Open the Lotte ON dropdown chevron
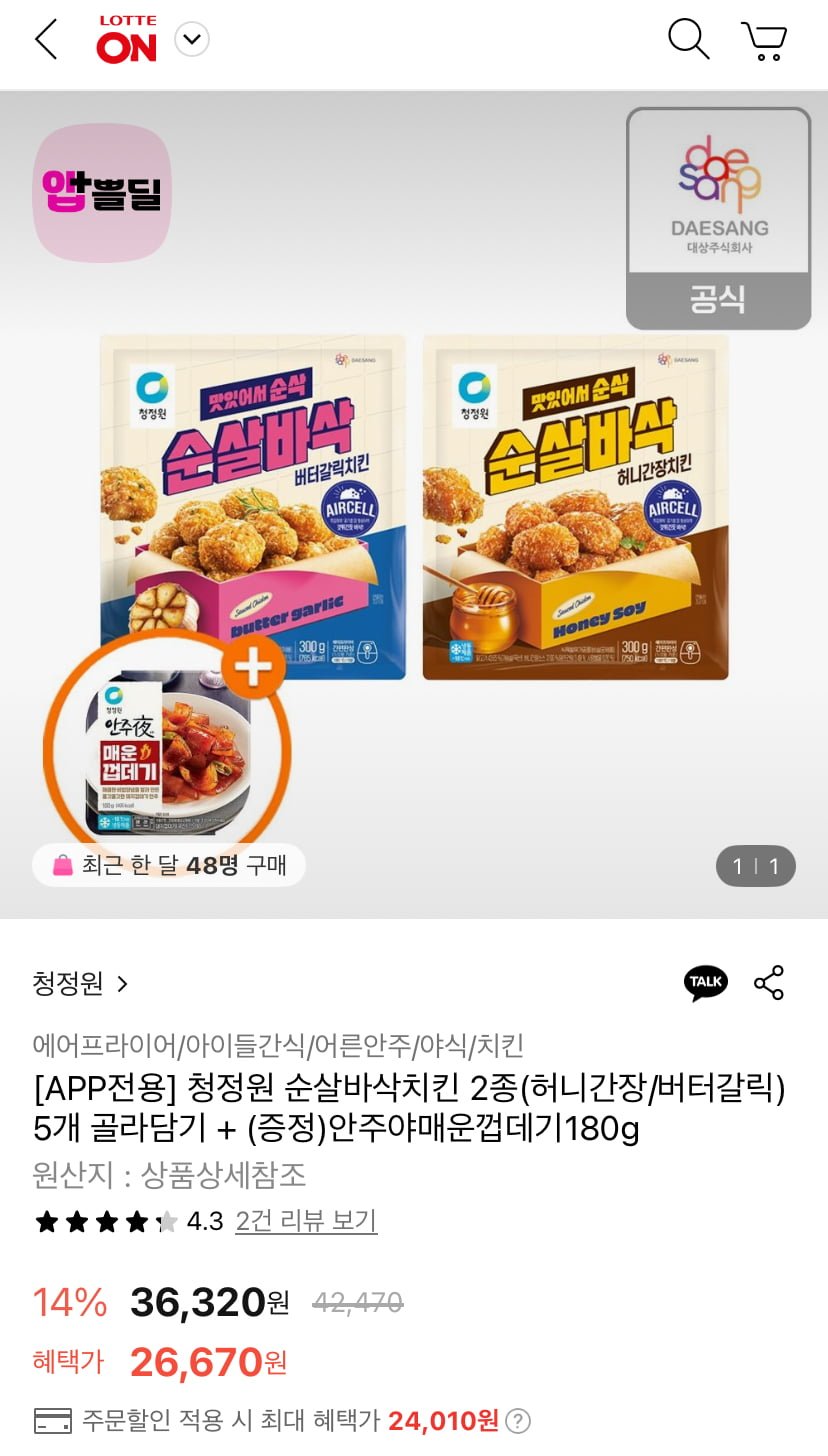 [191, 40]
